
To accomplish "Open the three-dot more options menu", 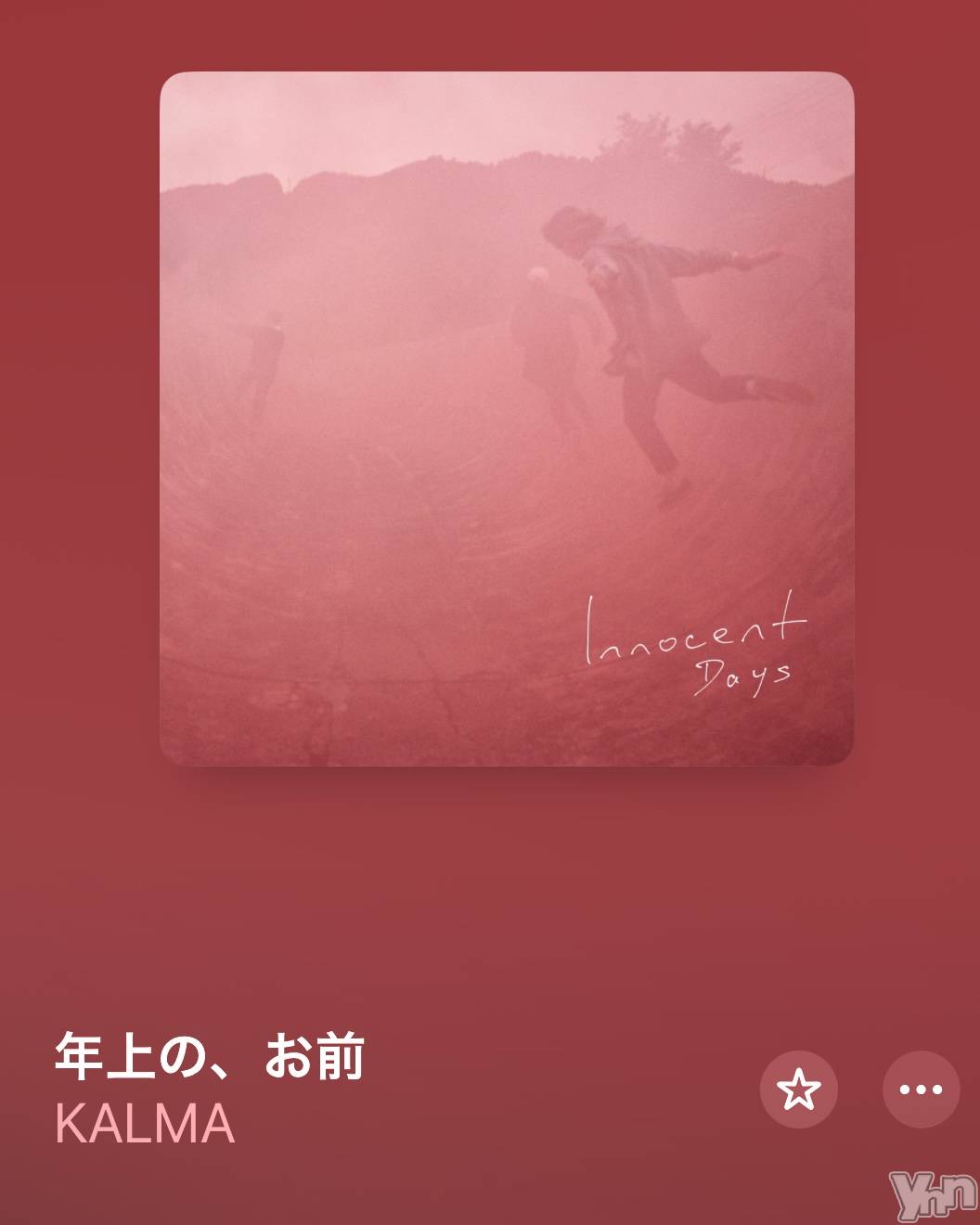I will coord(921,1090).
